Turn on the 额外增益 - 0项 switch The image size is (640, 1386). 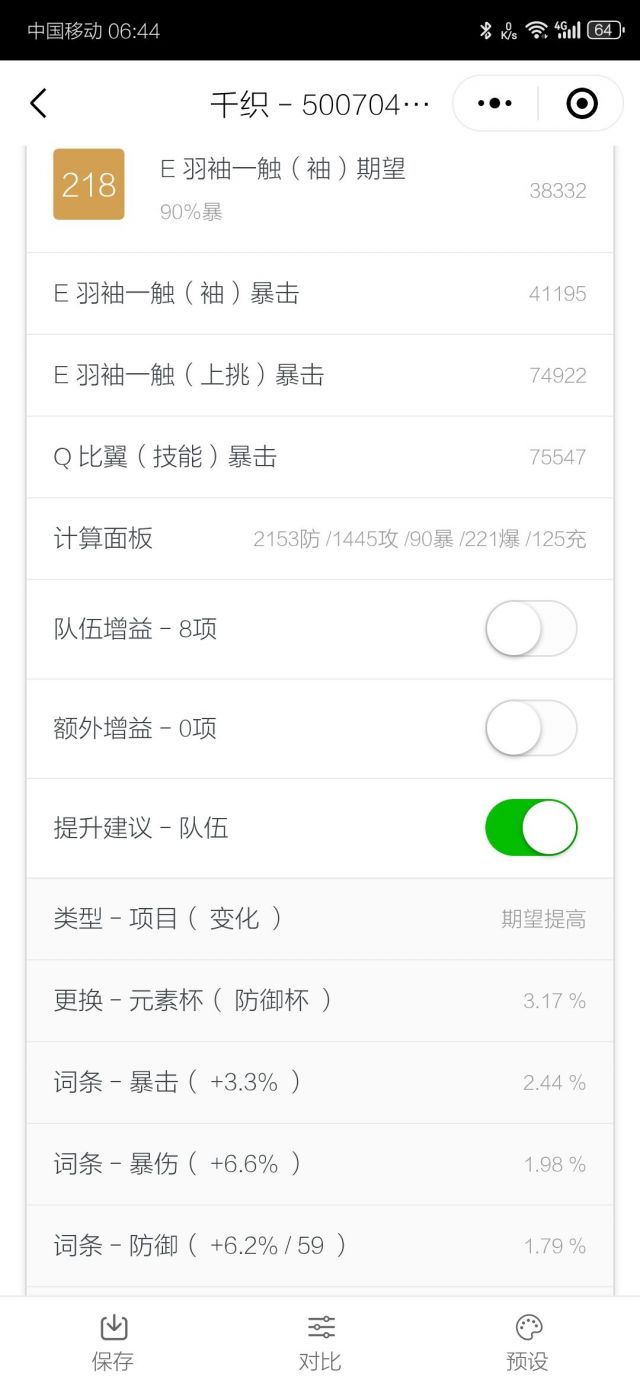tap(531, 728)
